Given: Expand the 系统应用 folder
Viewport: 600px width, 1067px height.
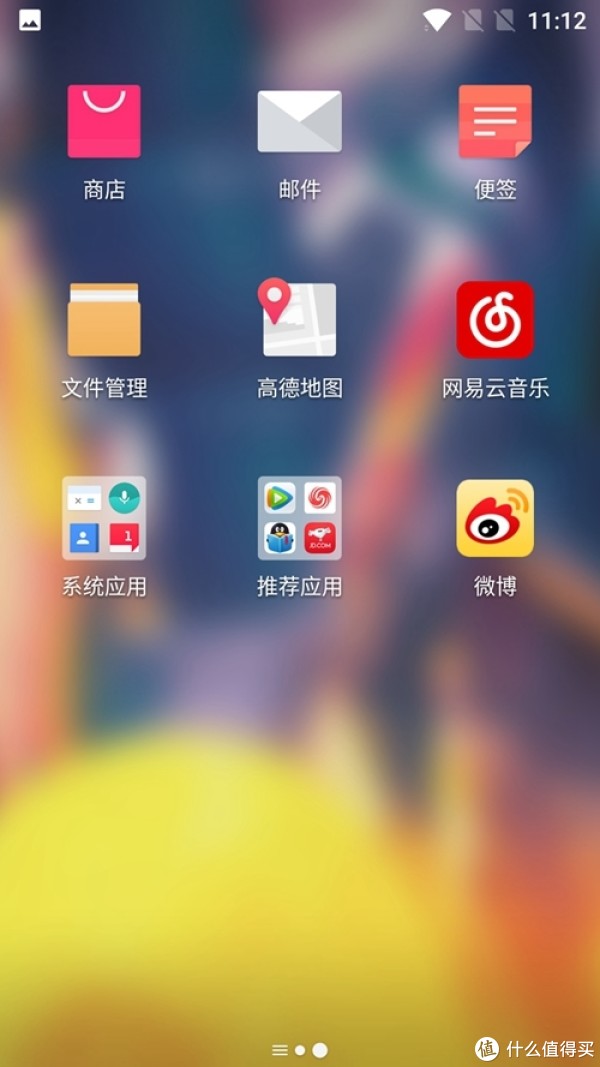Looking at the screenshot, I should (104, 519).
